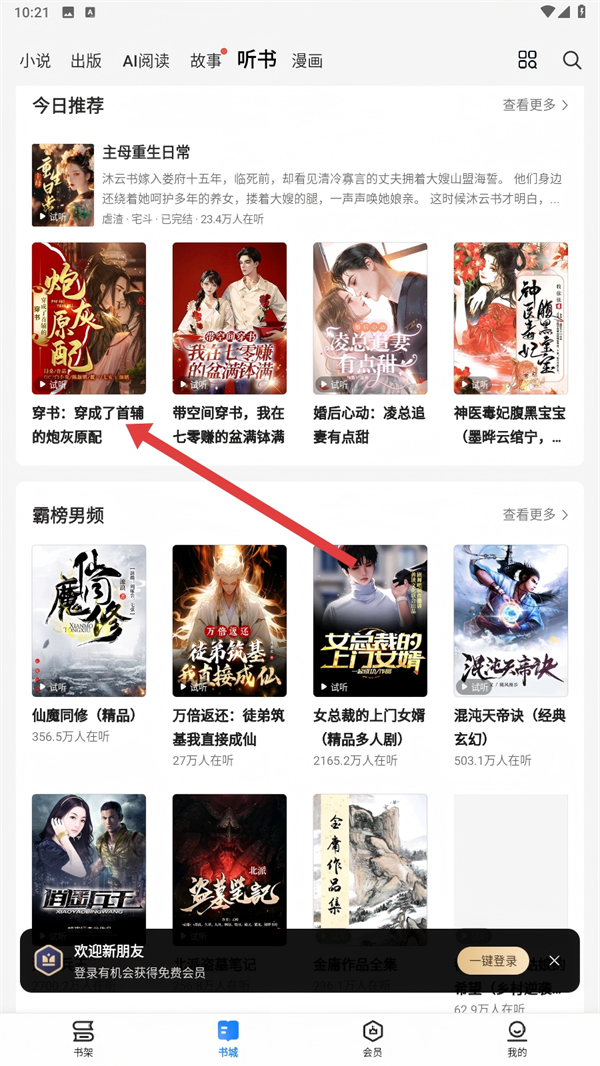Image resolution: width=600 pixels, height=1066 pixels.
Task: Open 婚后心动：凌总追妻有点甜
Action: 370,318
